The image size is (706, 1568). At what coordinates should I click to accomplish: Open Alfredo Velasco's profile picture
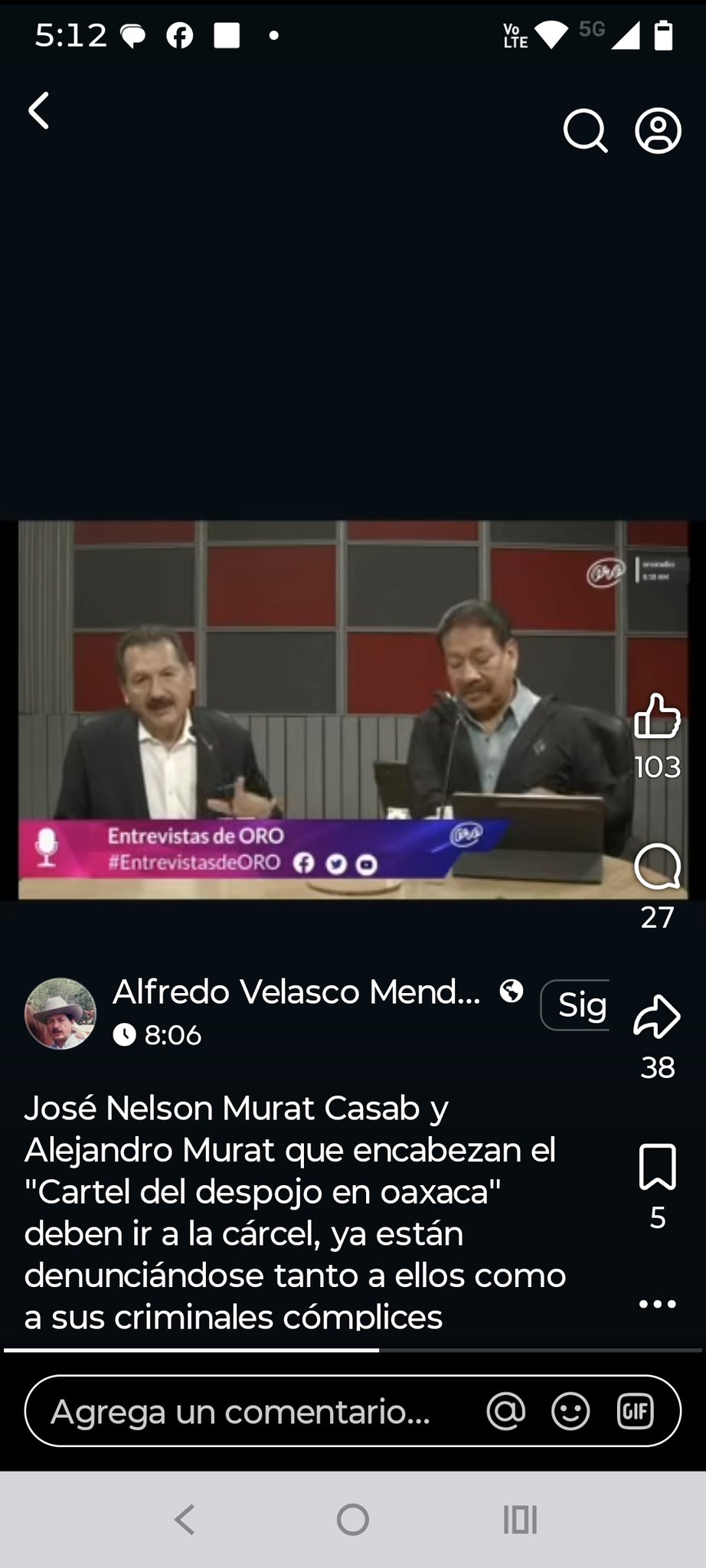coord(60,1013)
